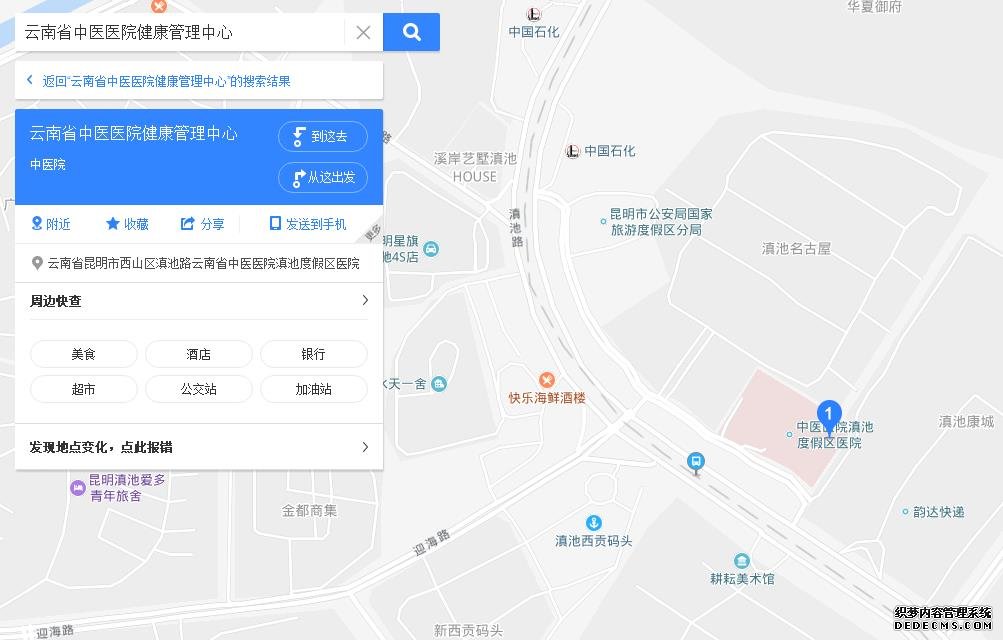The width and height of the screenshot is (1003, 640).
Task: Select the 超市 nearby chip
Action: pos(84,389)
